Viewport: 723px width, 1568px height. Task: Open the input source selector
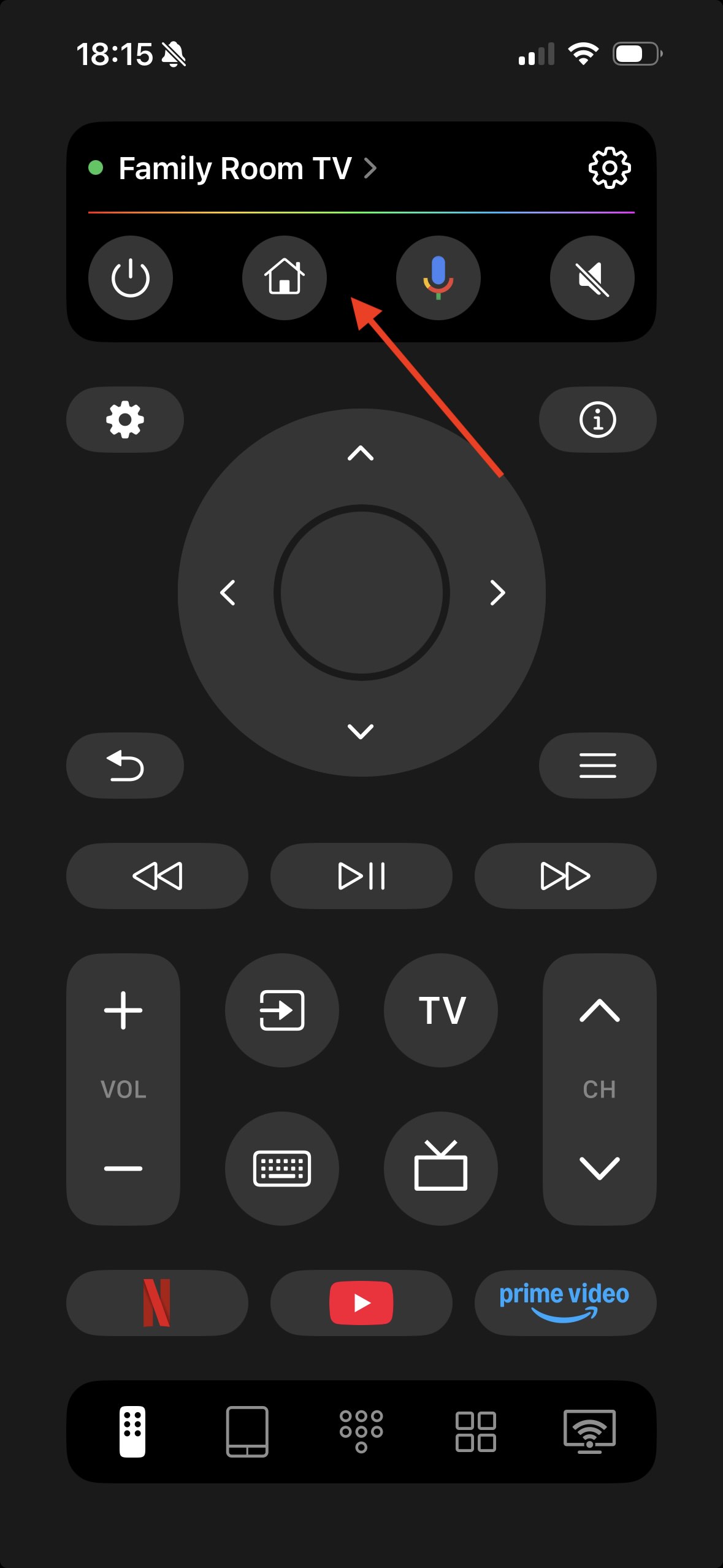281,1011
